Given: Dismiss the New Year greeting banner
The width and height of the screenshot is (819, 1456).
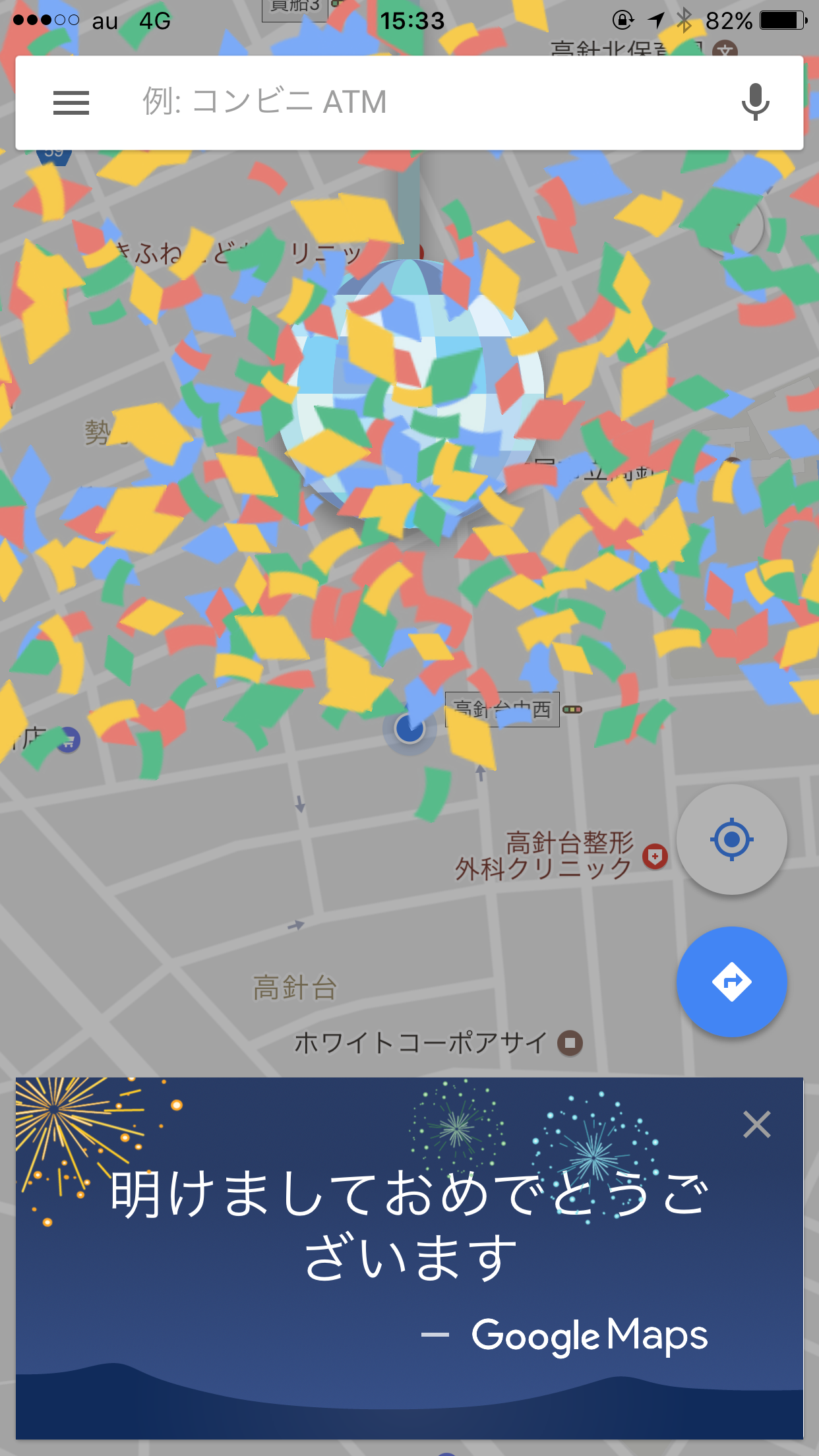Looking at the screenshot, I should [757, 1124].
